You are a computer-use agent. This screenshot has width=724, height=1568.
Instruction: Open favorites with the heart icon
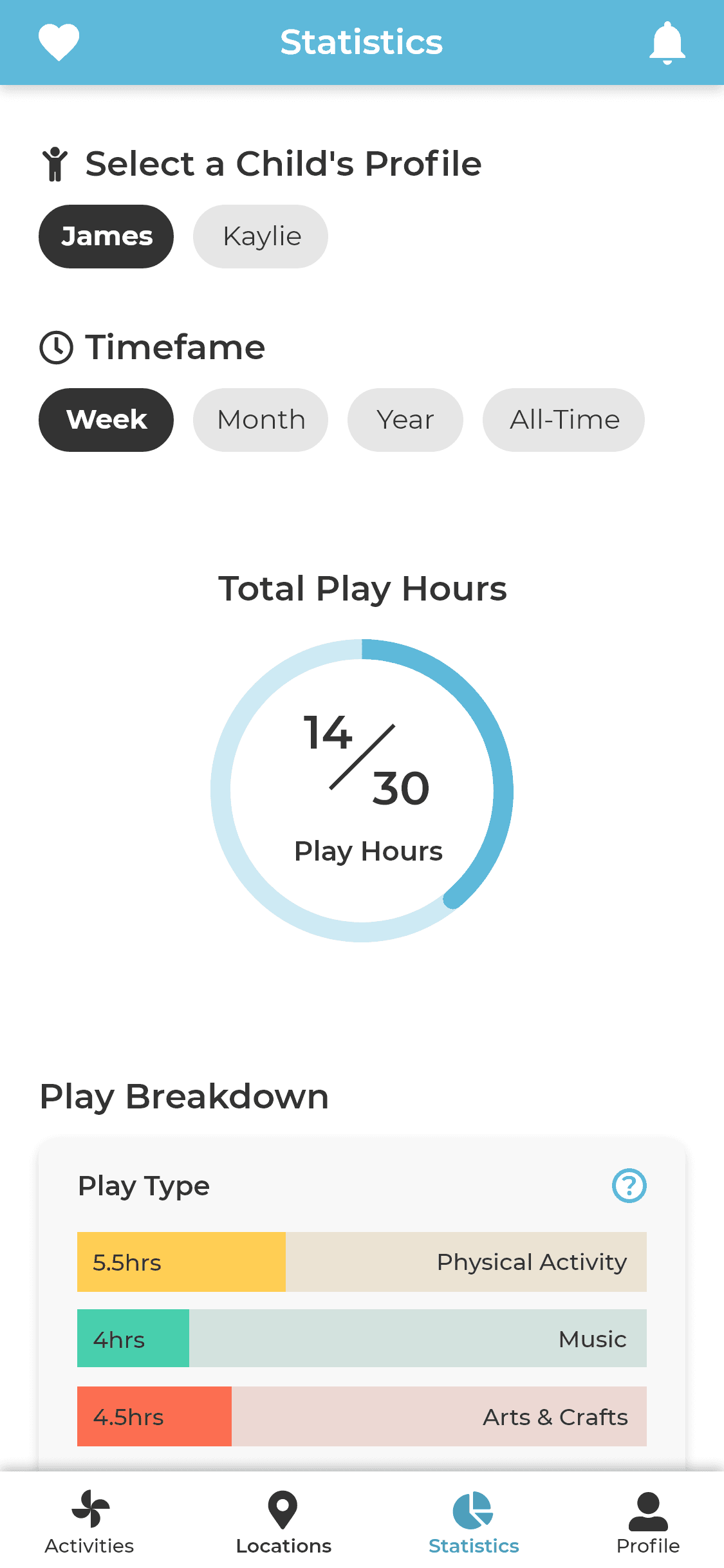point(59,42)
